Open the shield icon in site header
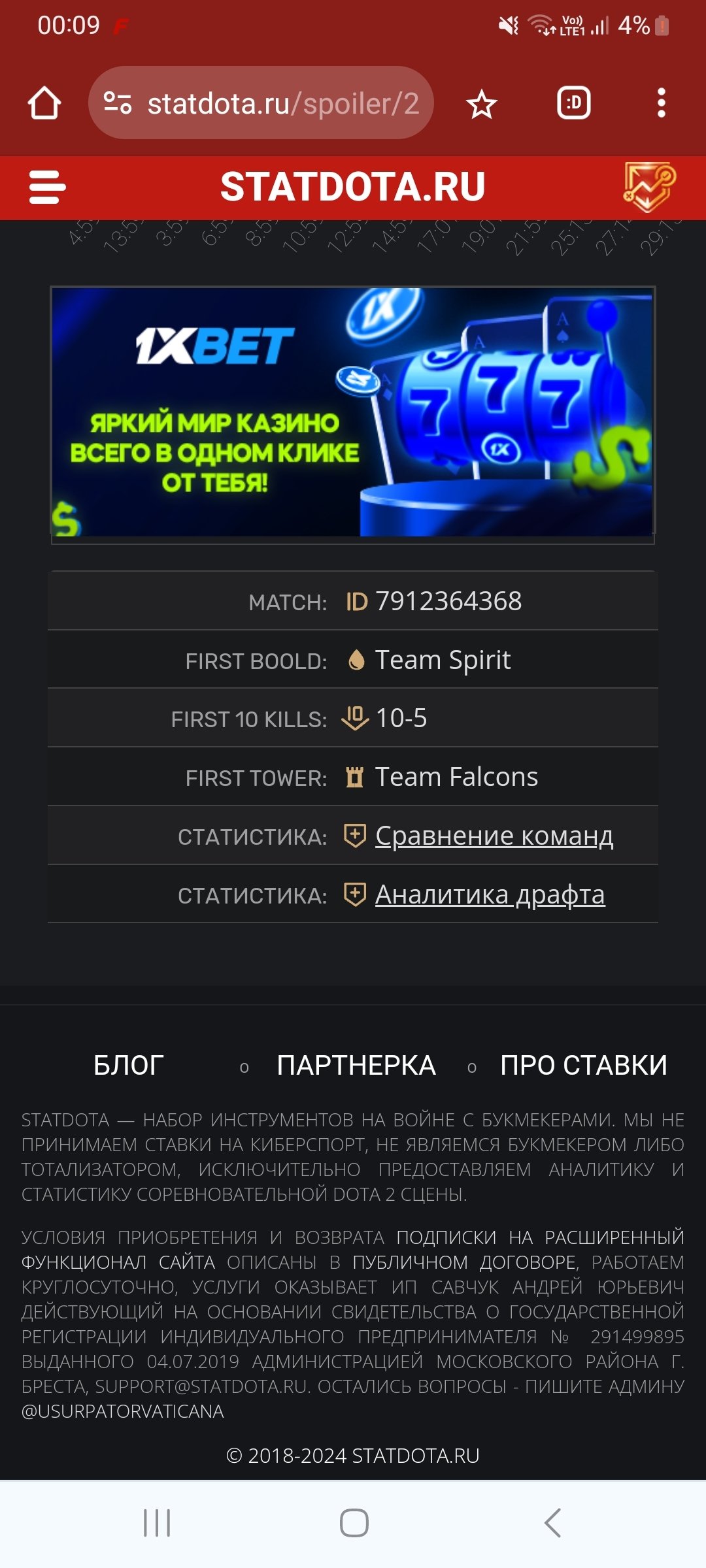The image size is (706, 1568). pos(649,188)
